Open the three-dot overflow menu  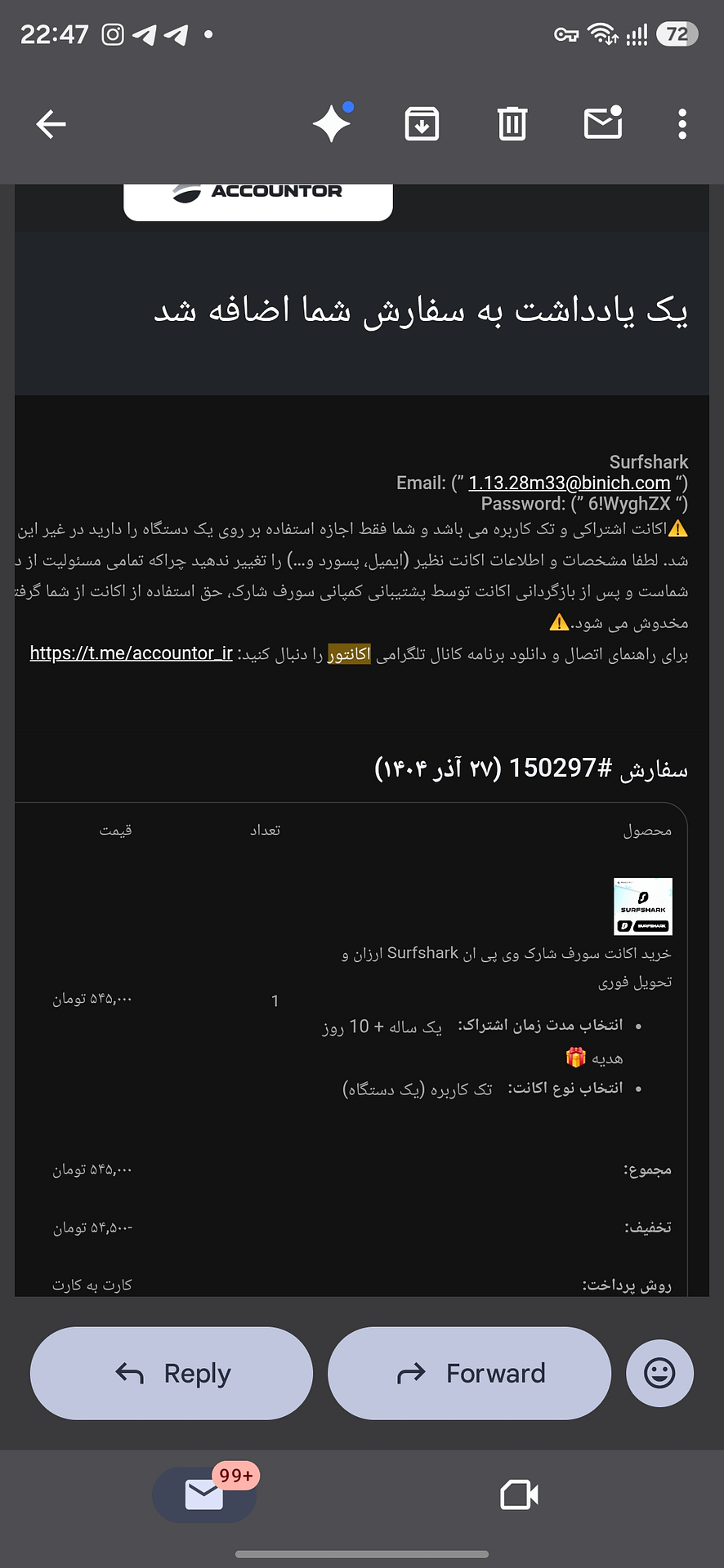(x=682, y=125)
